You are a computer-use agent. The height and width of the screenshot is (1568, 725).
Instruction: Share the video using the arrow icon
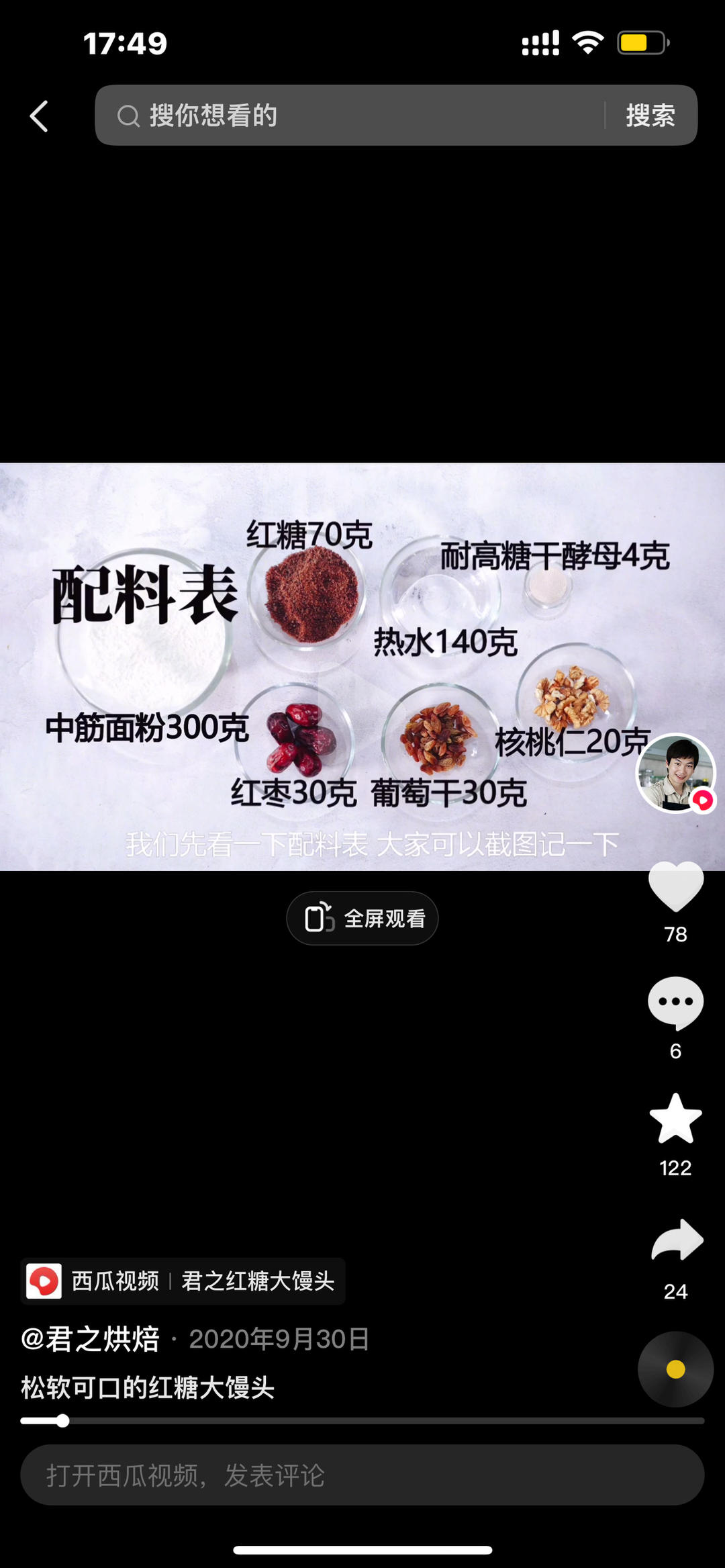click(x=677, y=1240)
